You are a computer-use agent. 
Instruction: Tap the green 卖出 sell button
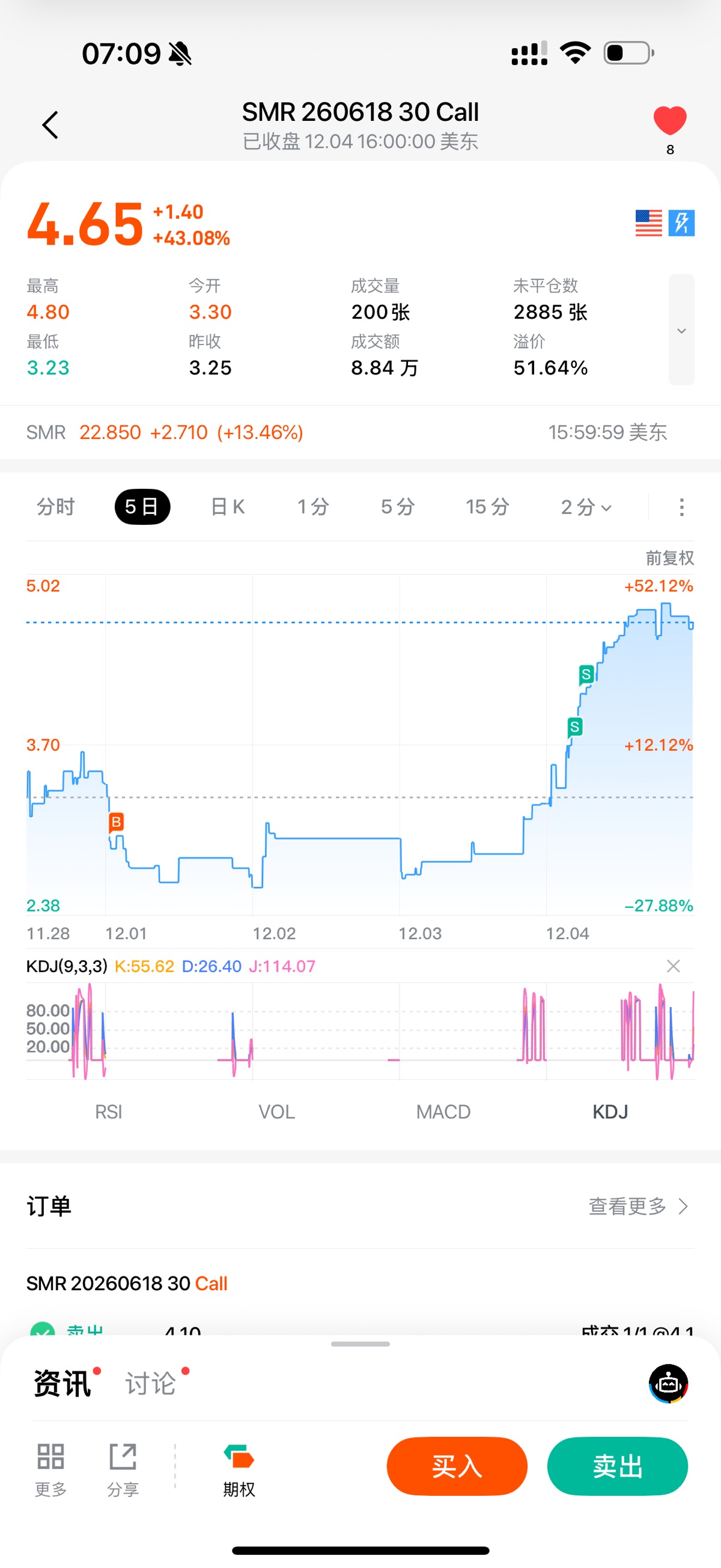(617, 1466)
